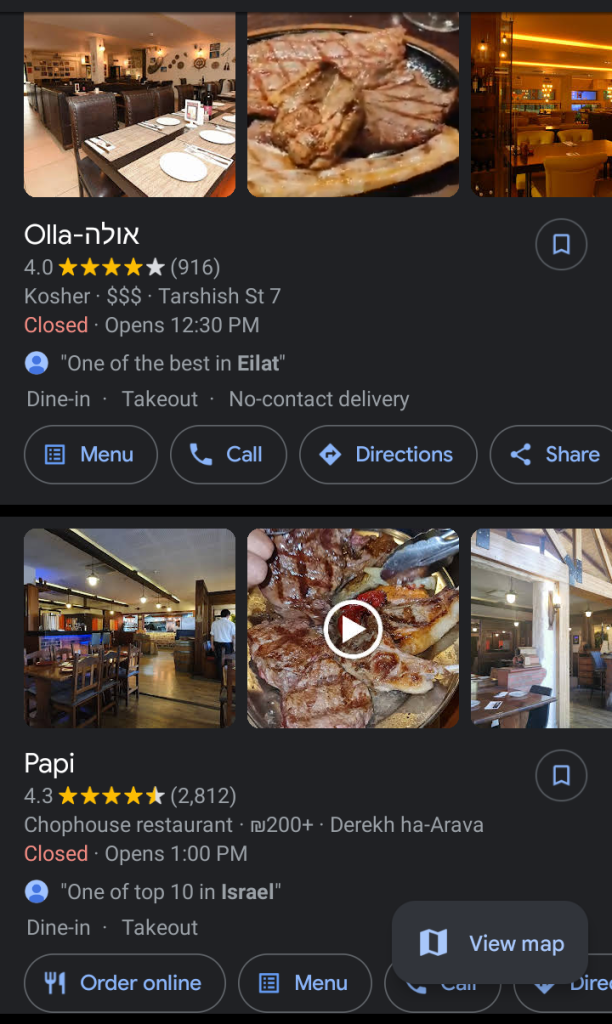
Task: View the menu for Papi
Action: (x=304, y=983)
